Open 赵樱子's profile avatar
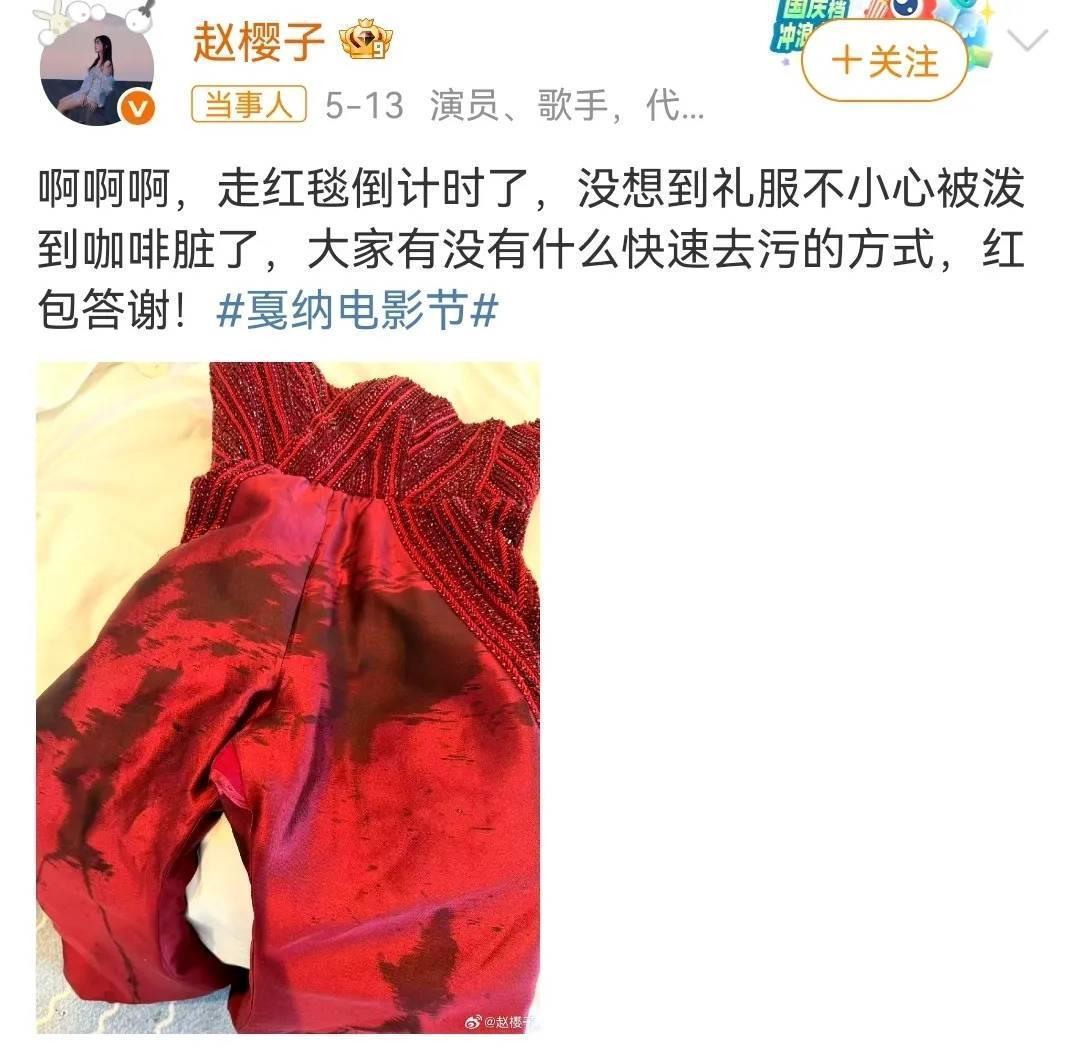The height and width of the screenshot is (1052, 1080). pyautogui.click(x=97, y=70)
